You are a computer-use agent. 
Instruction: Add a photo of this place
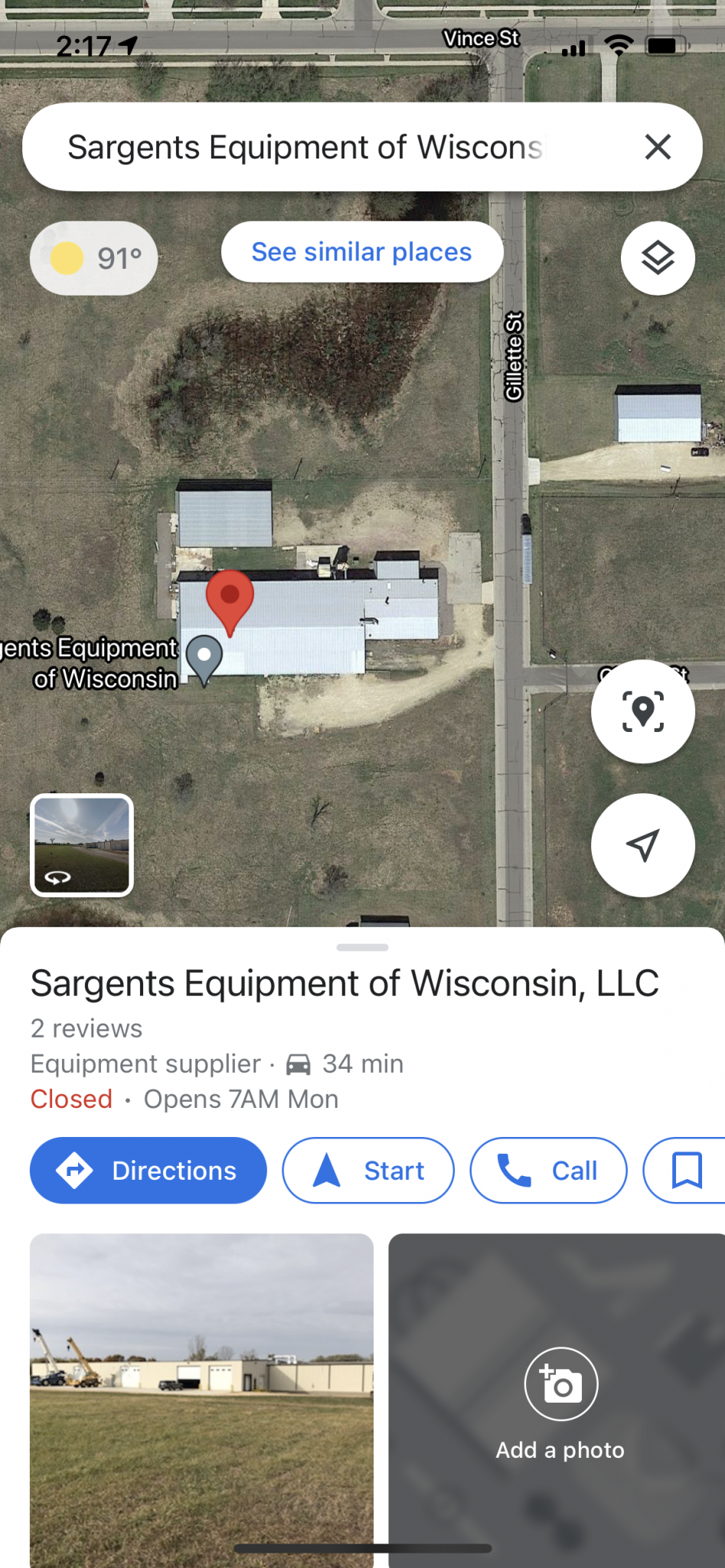coord(560,1401)
